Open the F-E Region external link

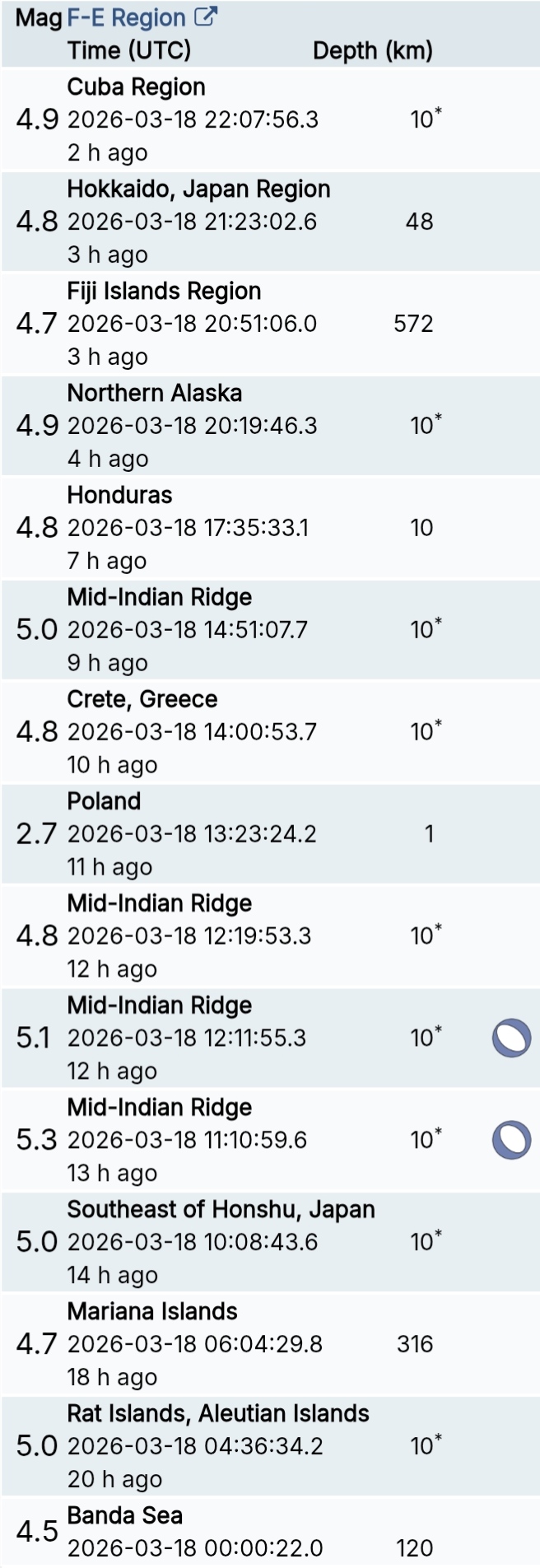(142, 17)
